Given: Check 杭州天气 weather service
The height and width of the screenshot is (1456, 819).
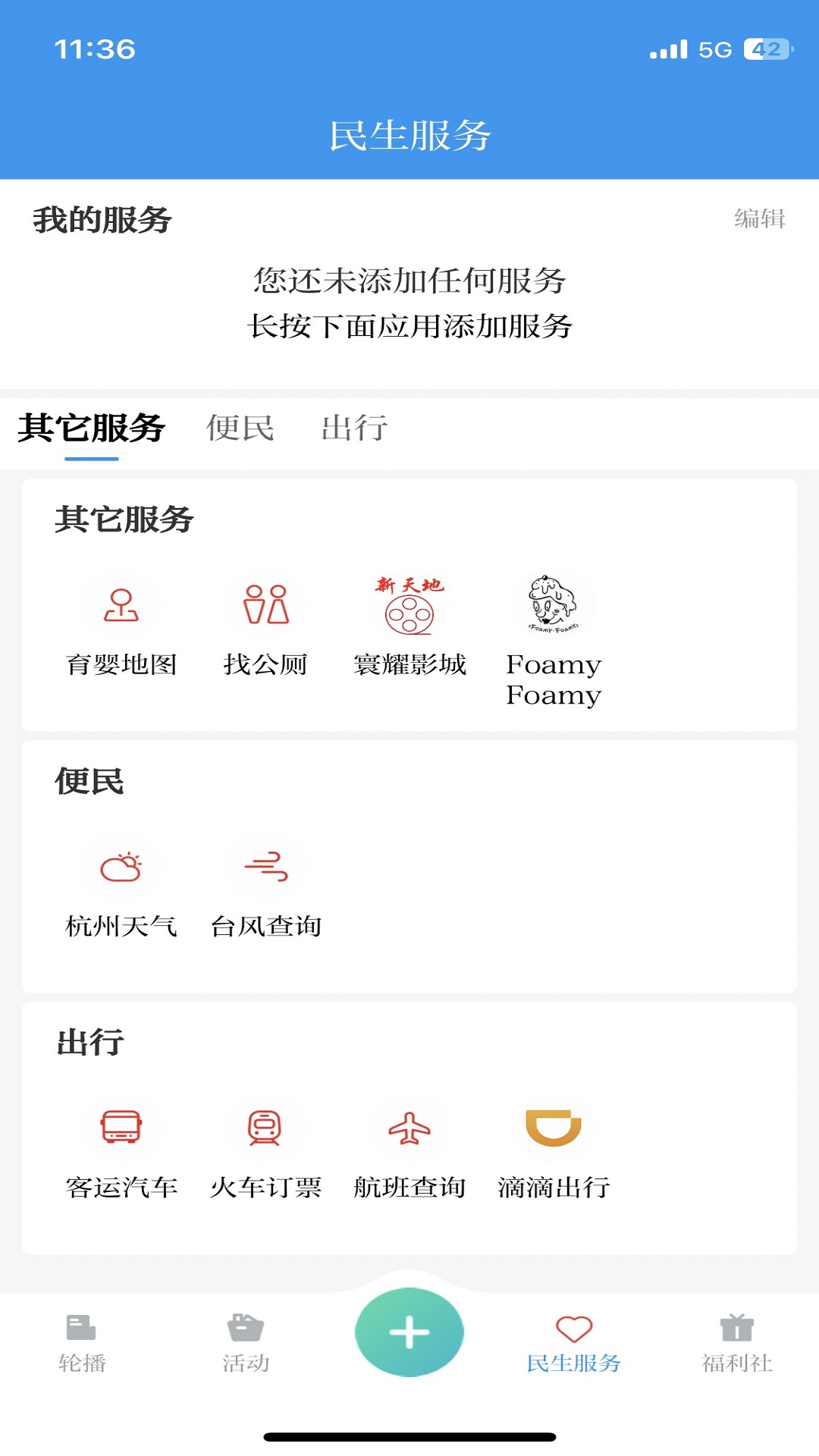Looking at the screenshot, I should pos(122,868).
